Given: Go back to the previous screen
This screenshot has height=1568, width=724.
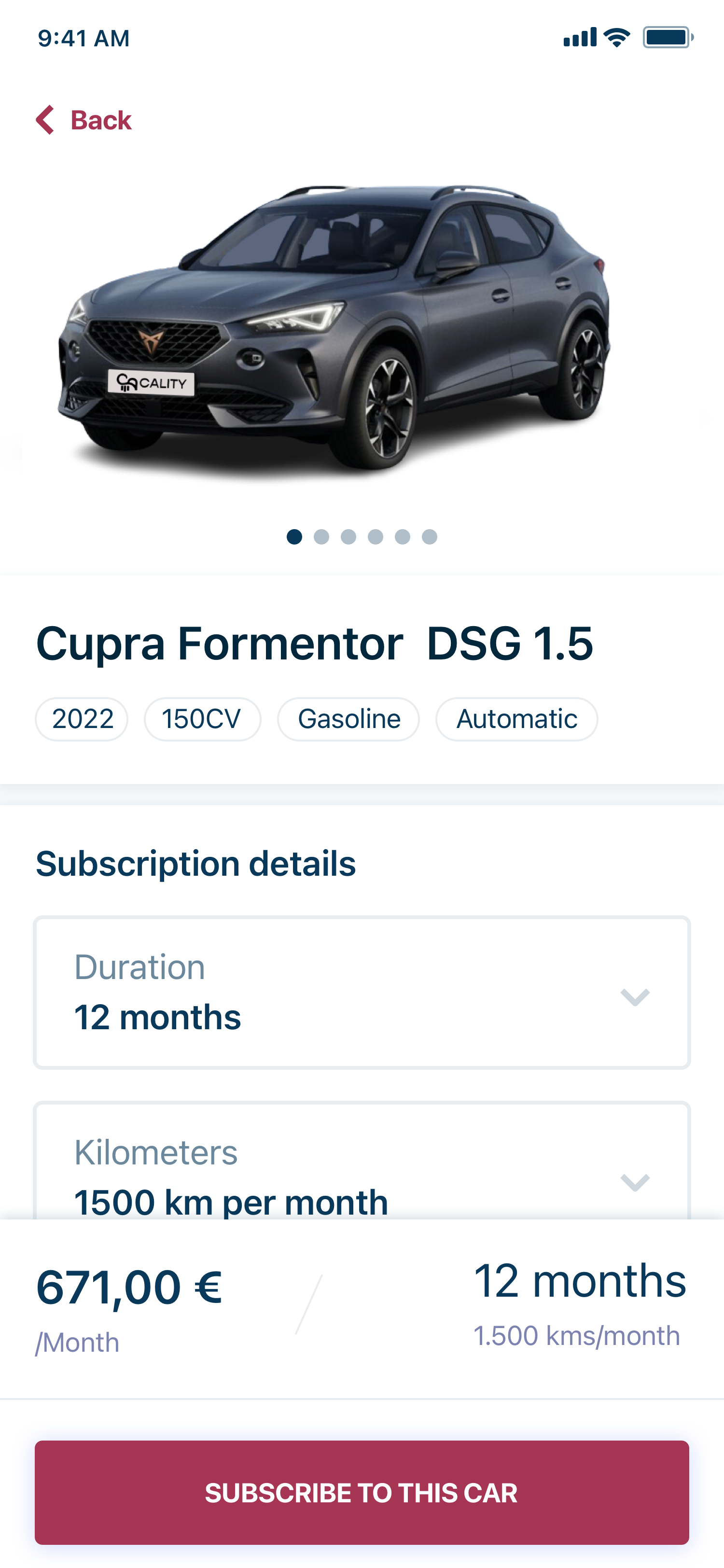Looking at the screenshot, I should click(x=84, y=120).
